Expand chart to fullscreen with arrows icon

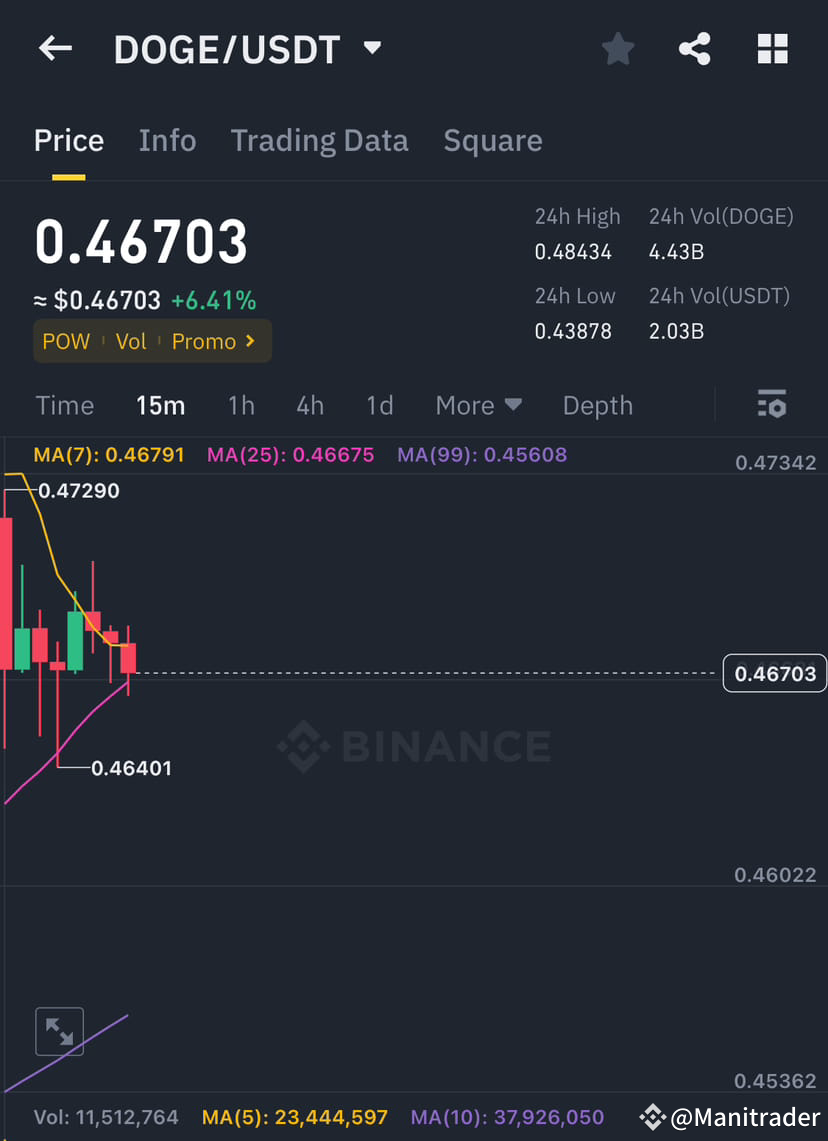(59, 1031)
